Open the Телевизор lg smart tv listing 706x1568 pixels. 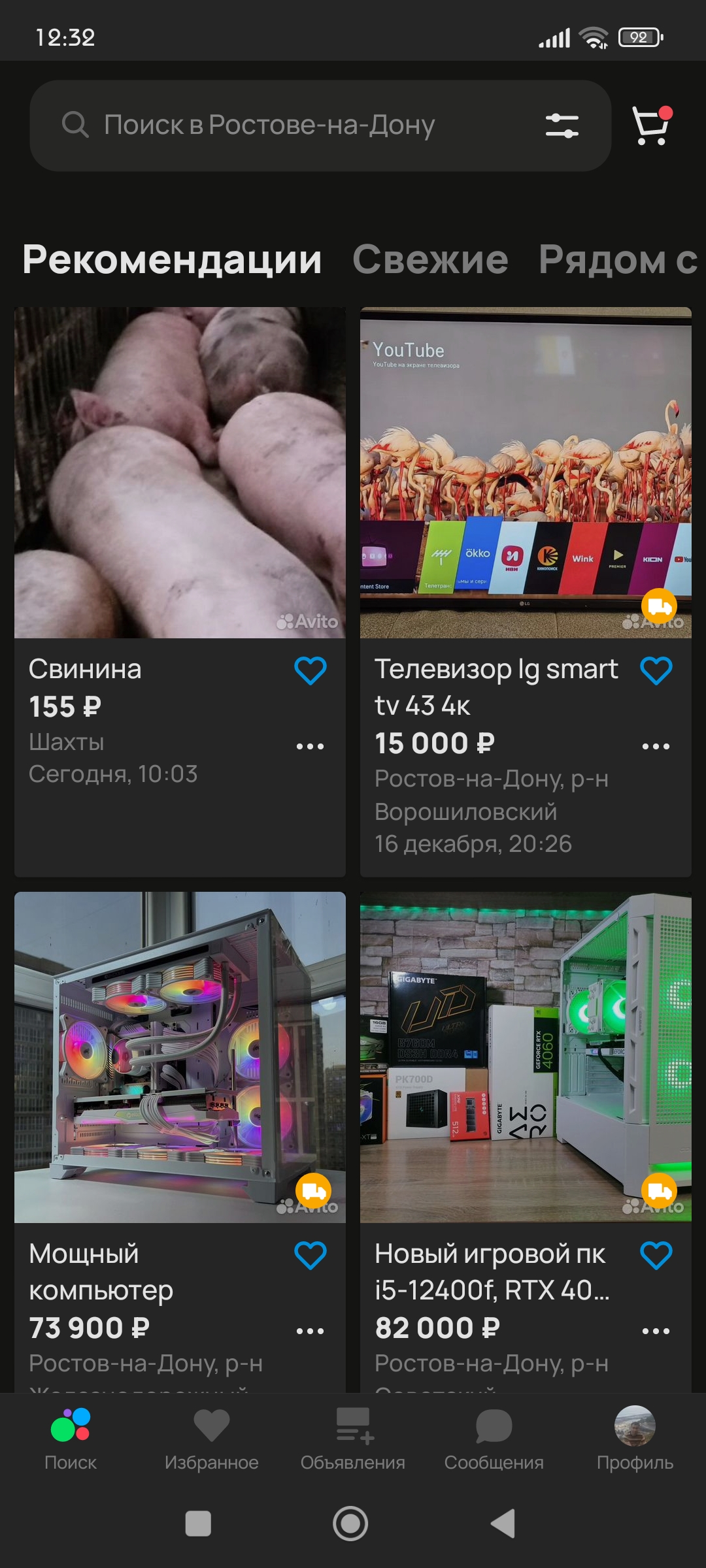526,472
